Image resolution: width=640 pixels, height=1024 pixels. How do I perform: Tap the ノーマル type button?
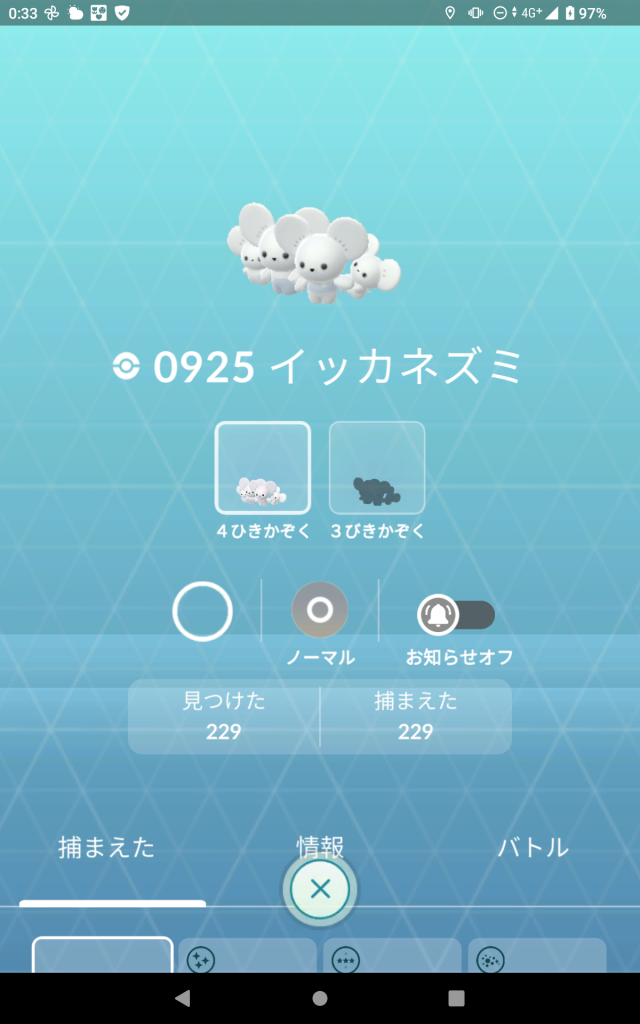pyautogui.click(x=320, y=610)
